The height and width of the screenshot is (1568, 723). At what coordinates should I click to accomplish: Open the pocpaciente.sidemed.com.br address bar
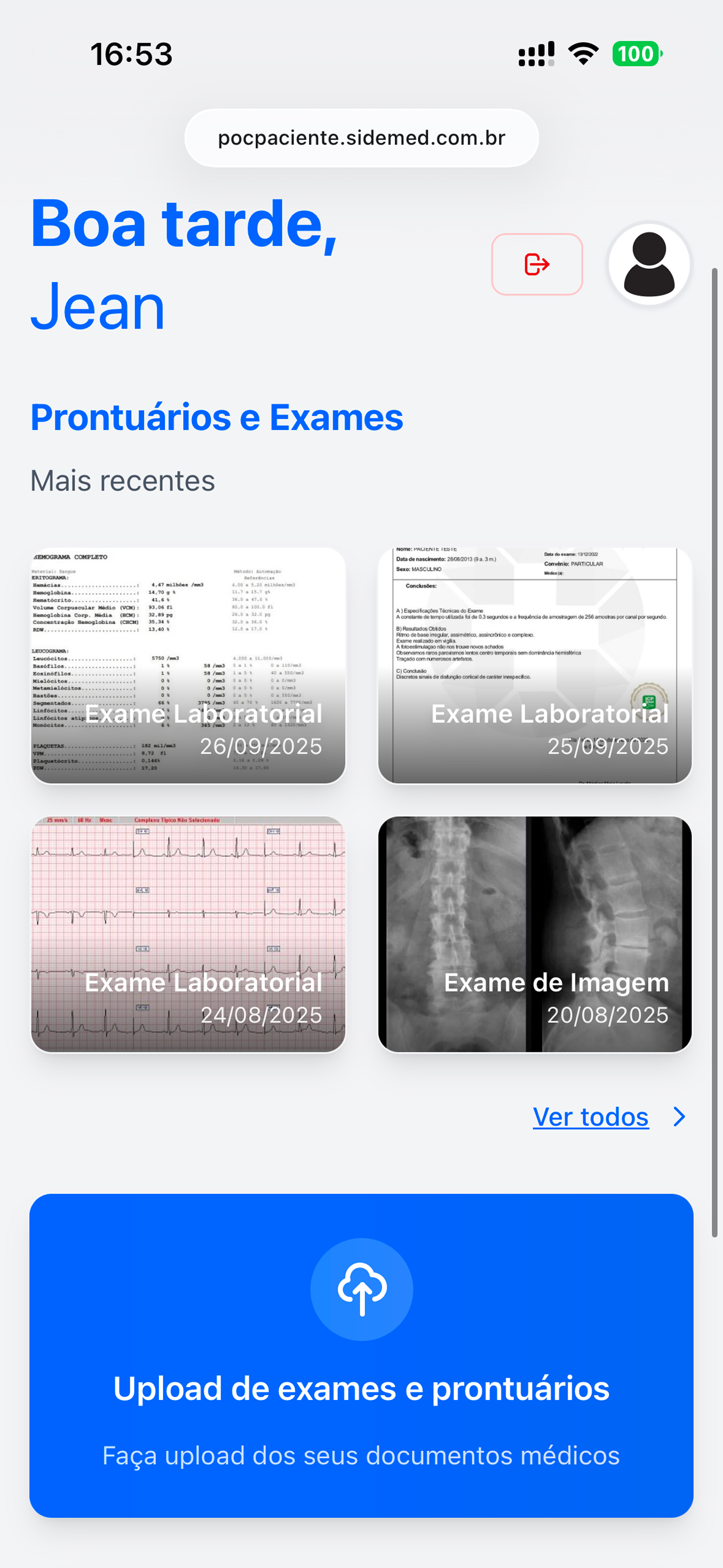point(362,138)
